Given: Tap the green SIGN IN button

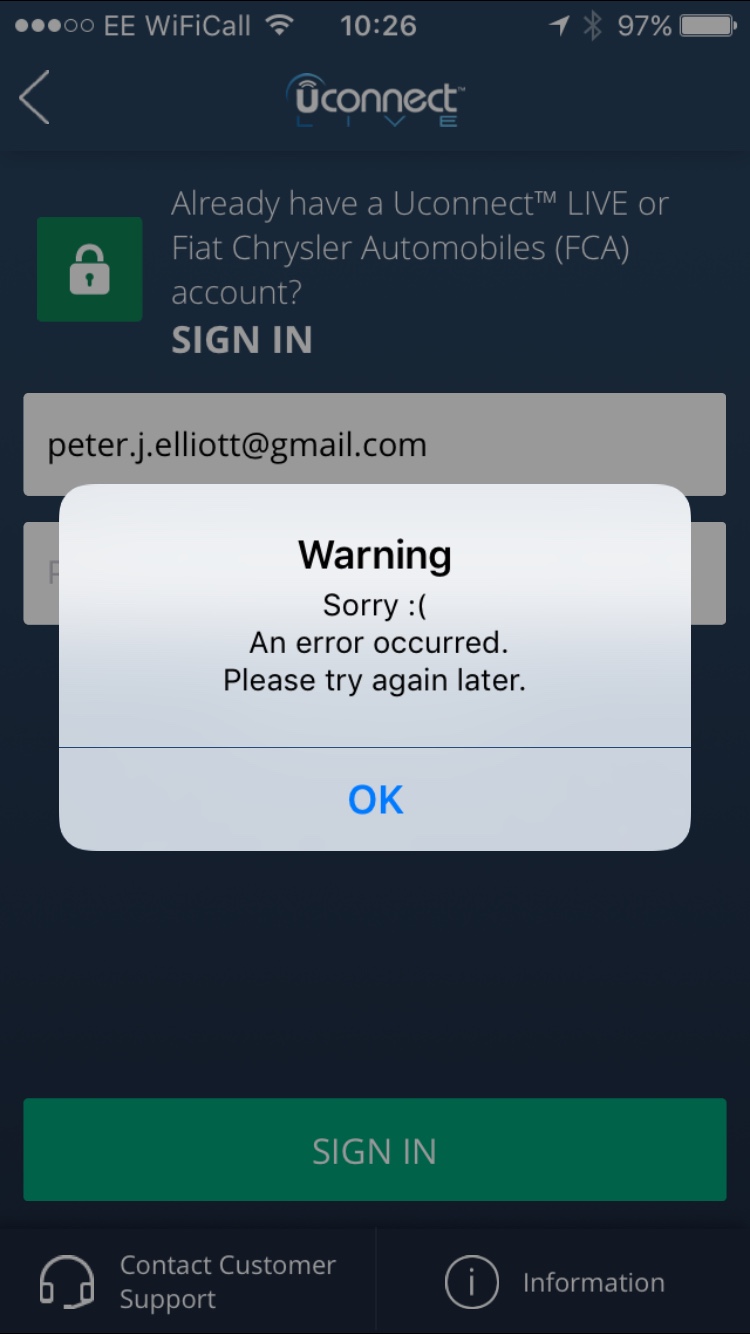Looking at the screenshot, I should pyautogui.click(x=375, y=1150).
